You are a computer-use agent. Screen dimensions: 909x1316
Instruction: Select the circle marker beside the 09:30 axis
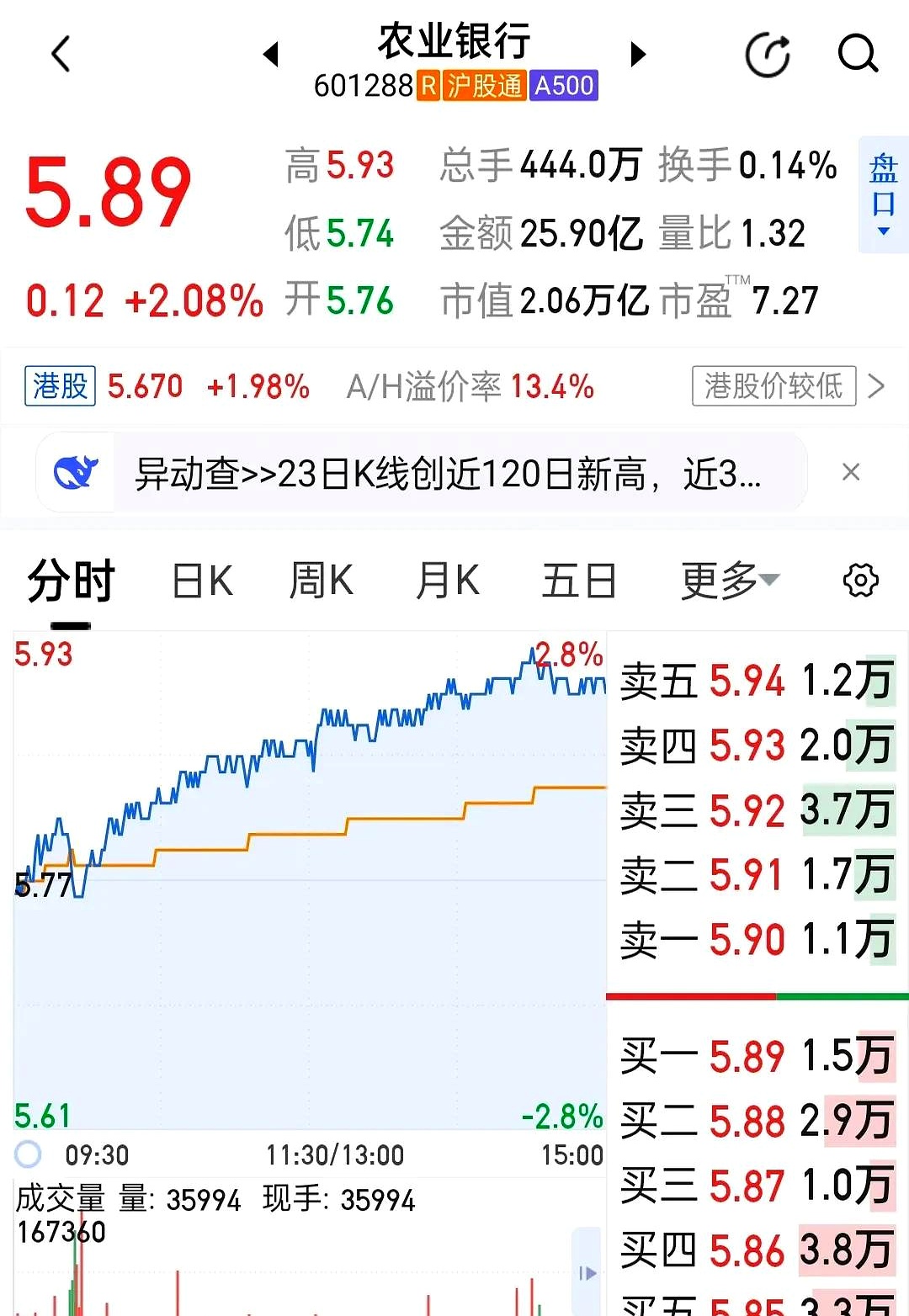point(28,1154)
